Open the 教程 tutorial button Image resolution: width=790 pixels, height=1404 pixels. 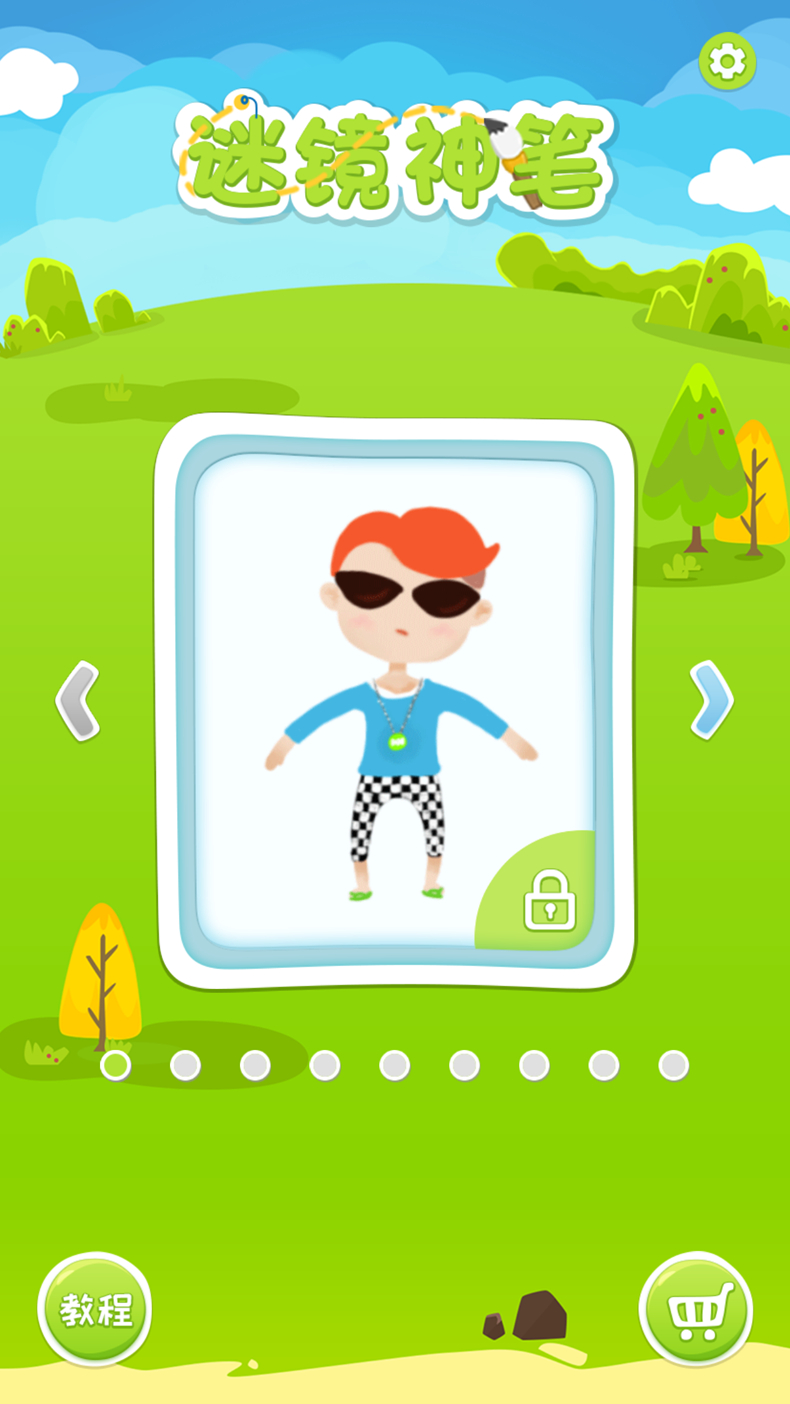95,1309
